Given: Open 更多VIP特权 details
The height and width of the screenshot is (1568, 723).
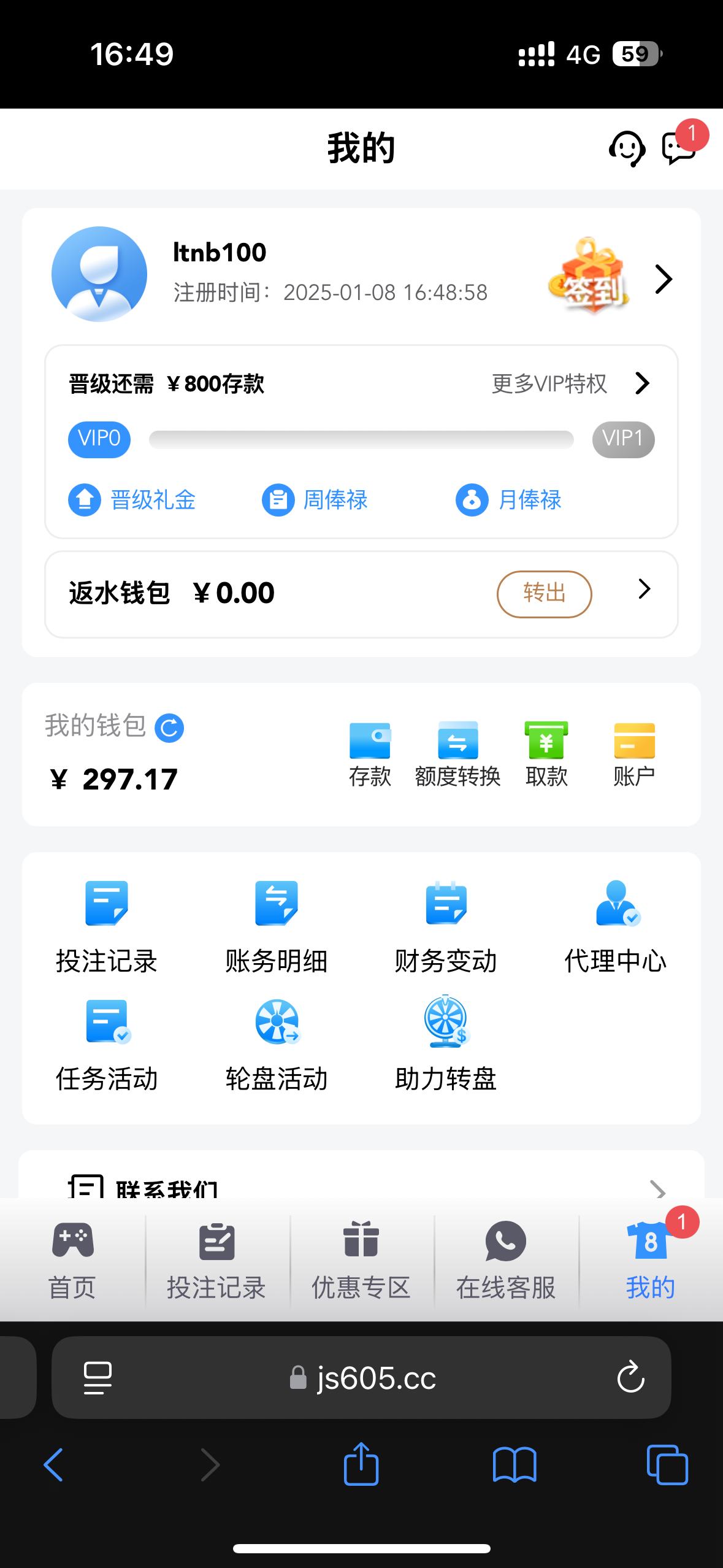Looking at the screenshot, I should (570, 384).
